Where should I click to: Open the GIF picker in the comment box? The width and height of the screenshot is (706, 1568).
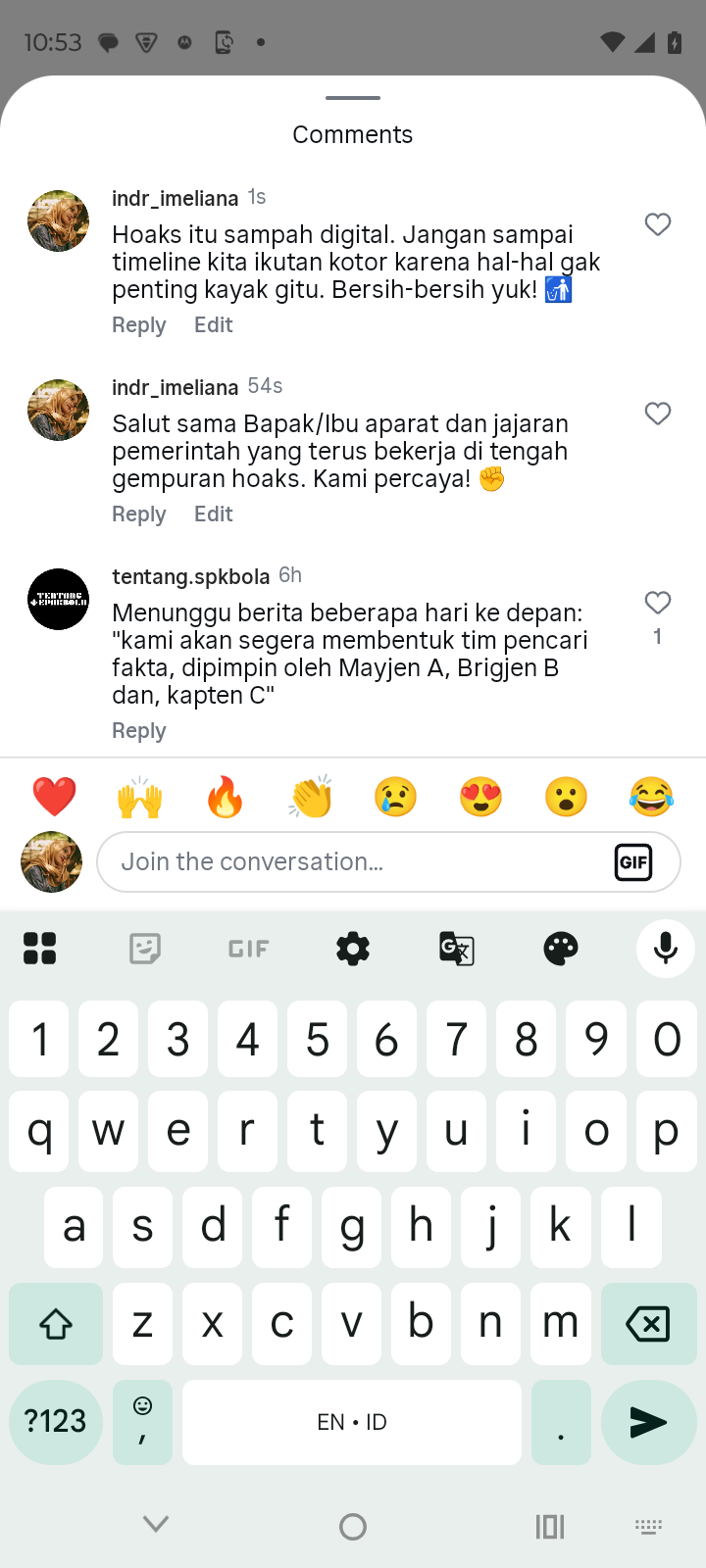[633, 862]
